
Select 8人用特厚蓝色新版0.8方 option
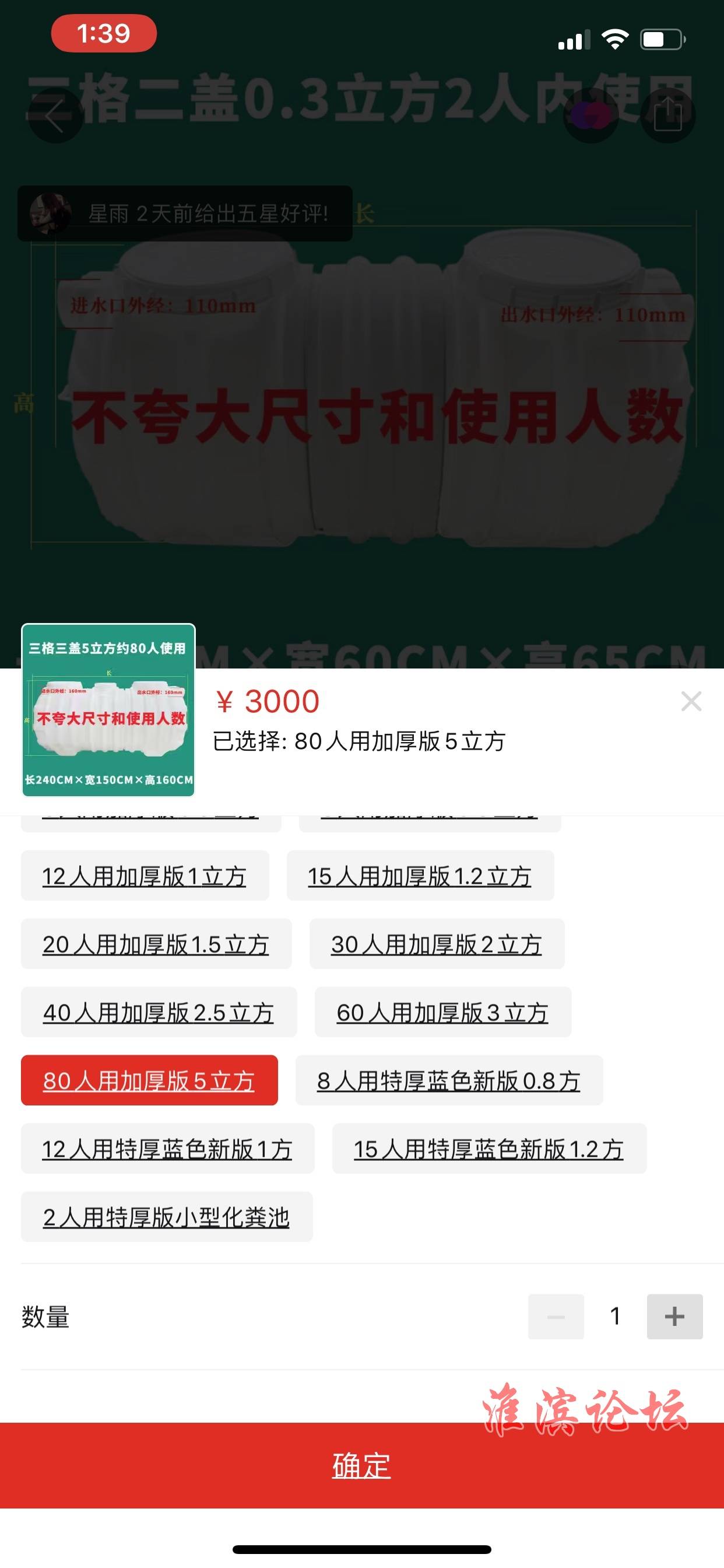coord(448,1080)
